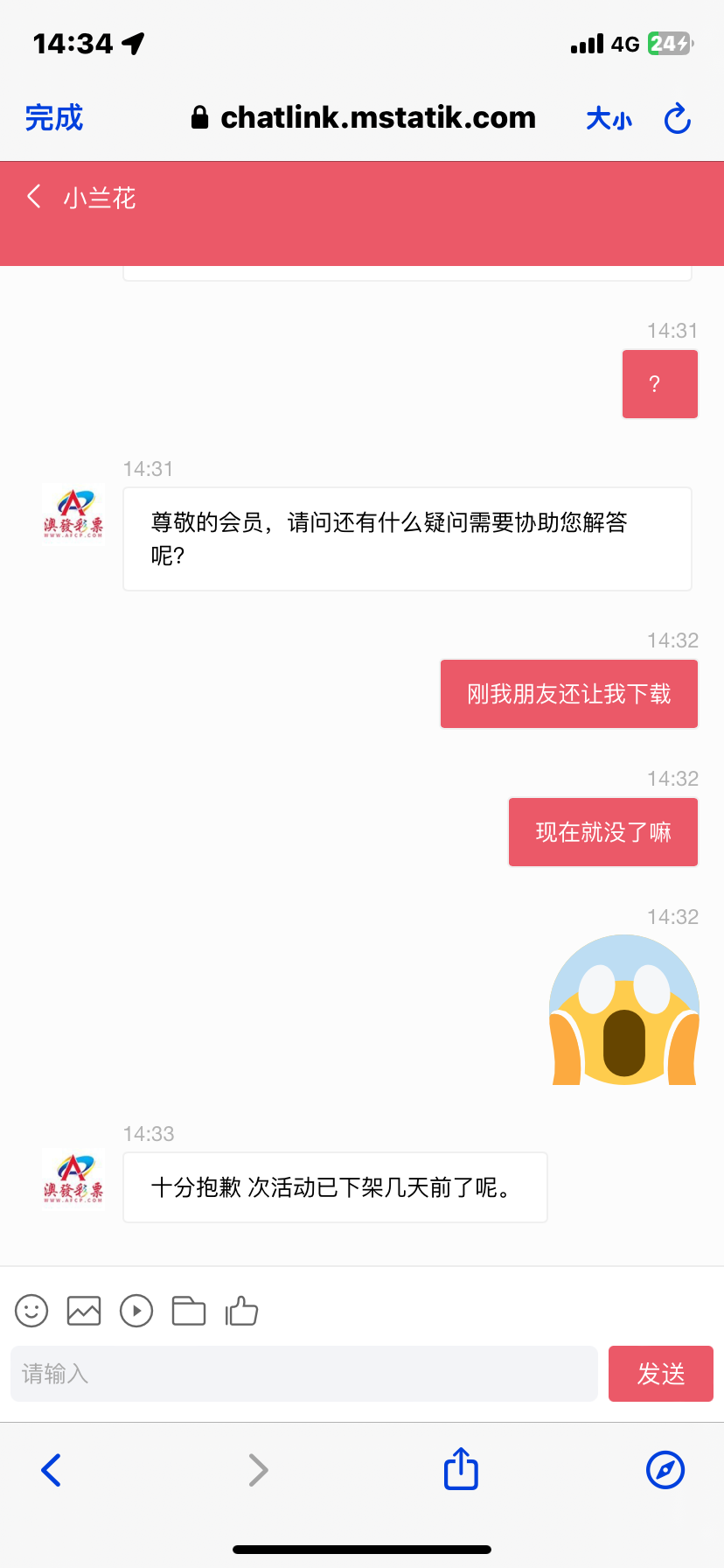Go back from the 小兰花 chat

(34, 197)
